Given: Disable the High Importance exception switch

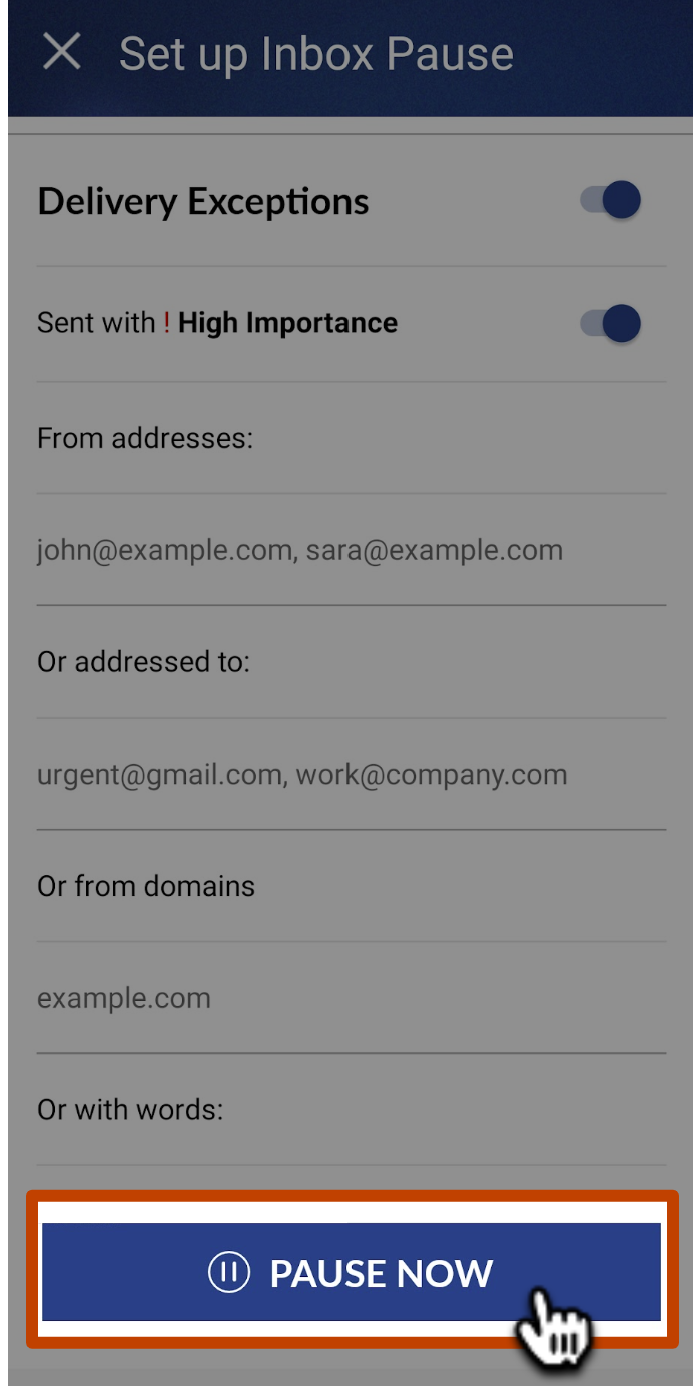Looking at the screenshot, I should 610,324.
